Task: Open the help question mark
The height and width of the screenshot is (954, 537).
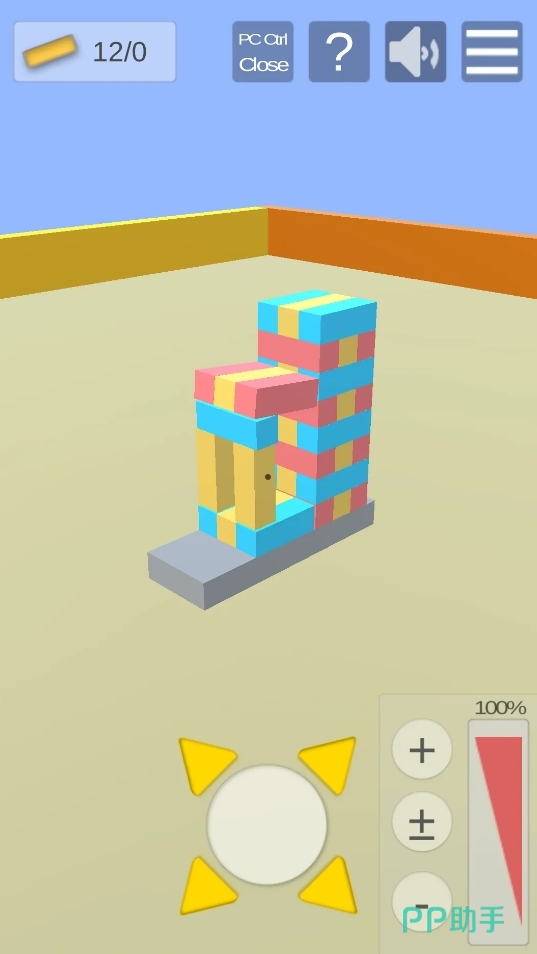Action: (x=339, y=52)
